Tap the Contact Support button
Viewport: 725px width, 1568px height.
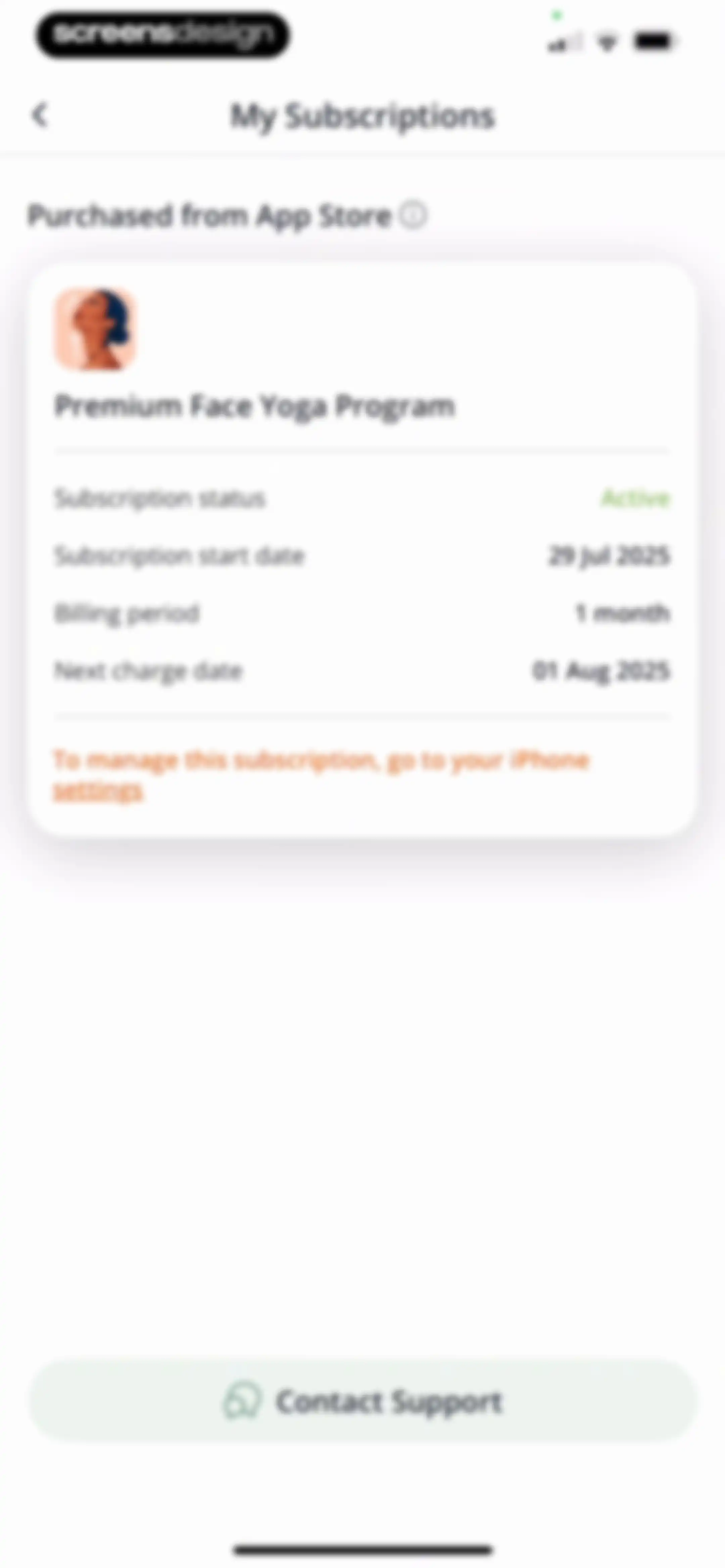click(363, 1401)
